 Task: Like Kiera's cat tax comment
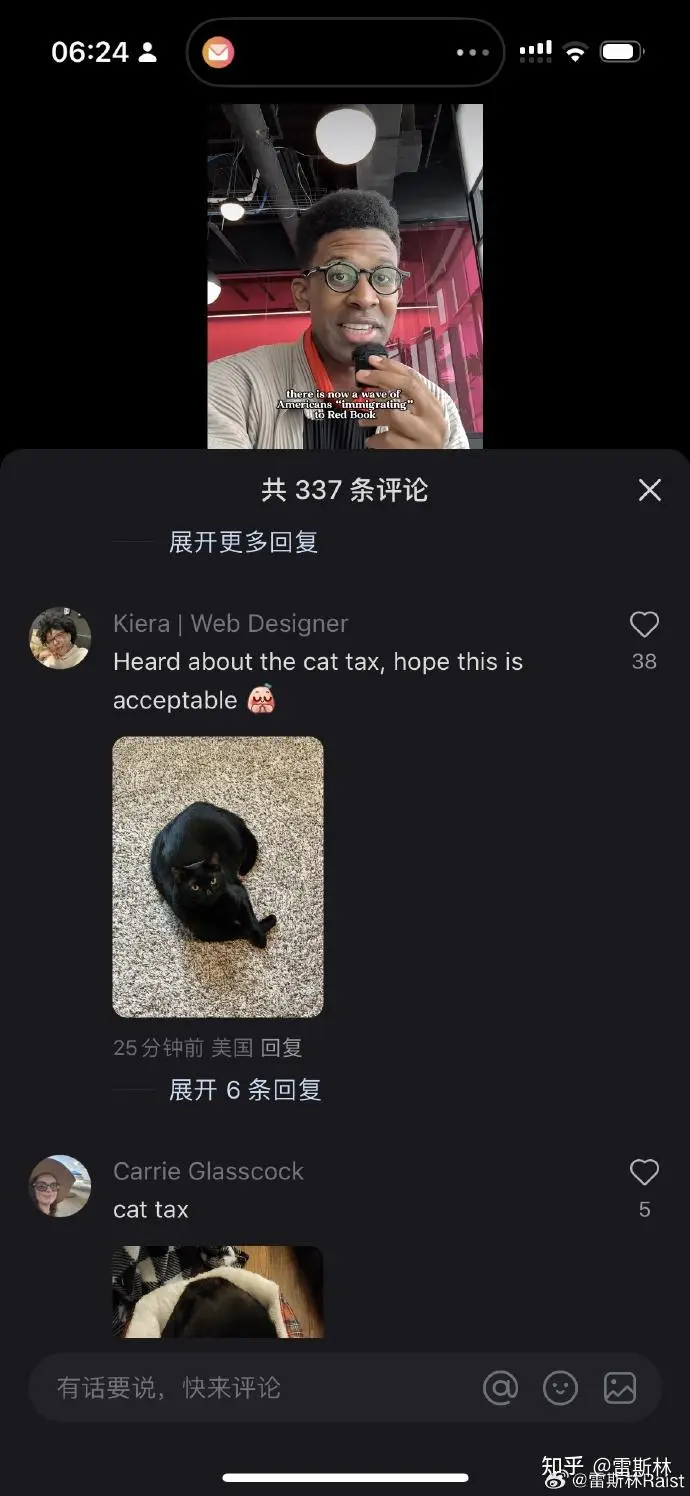(644, 625)
